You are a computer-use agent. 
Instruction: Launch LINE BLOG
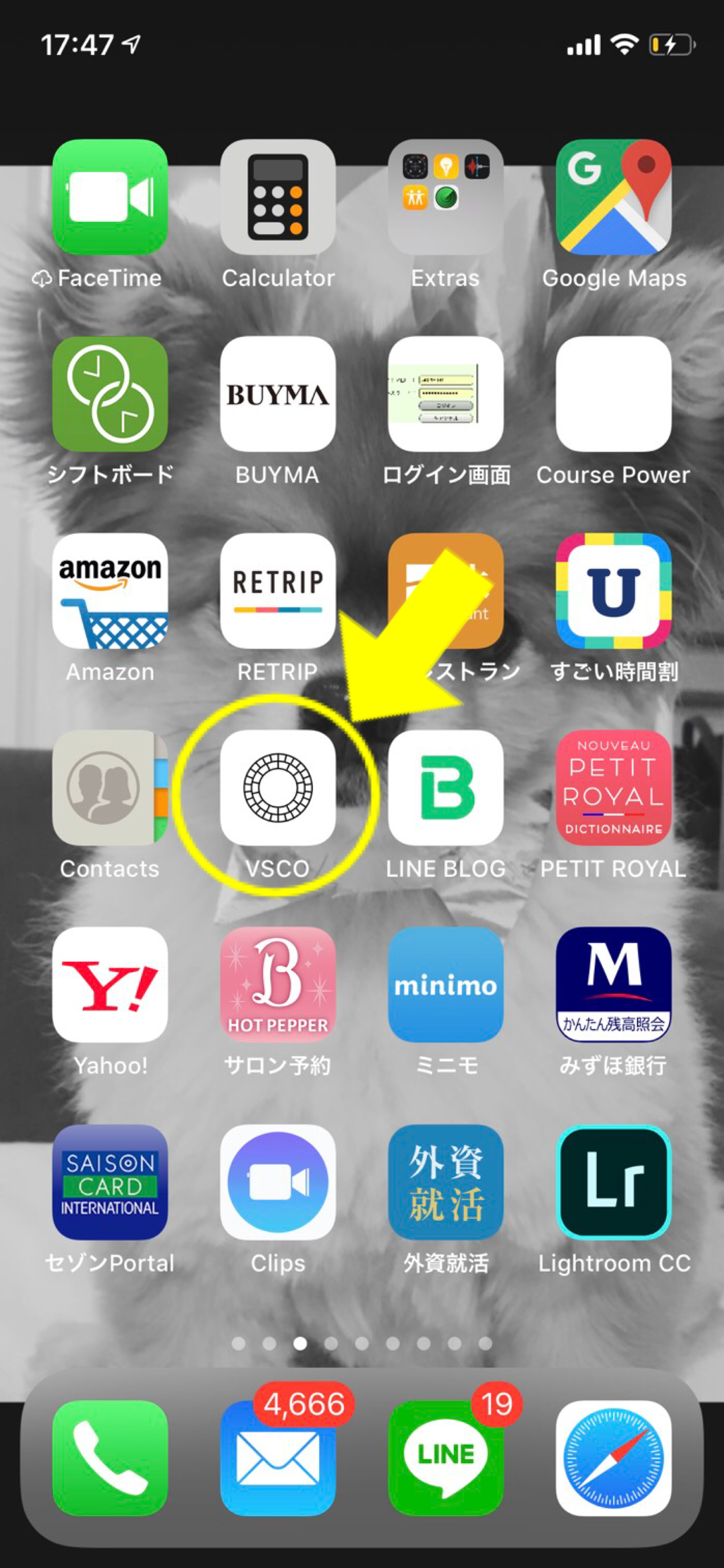(445, 788)
